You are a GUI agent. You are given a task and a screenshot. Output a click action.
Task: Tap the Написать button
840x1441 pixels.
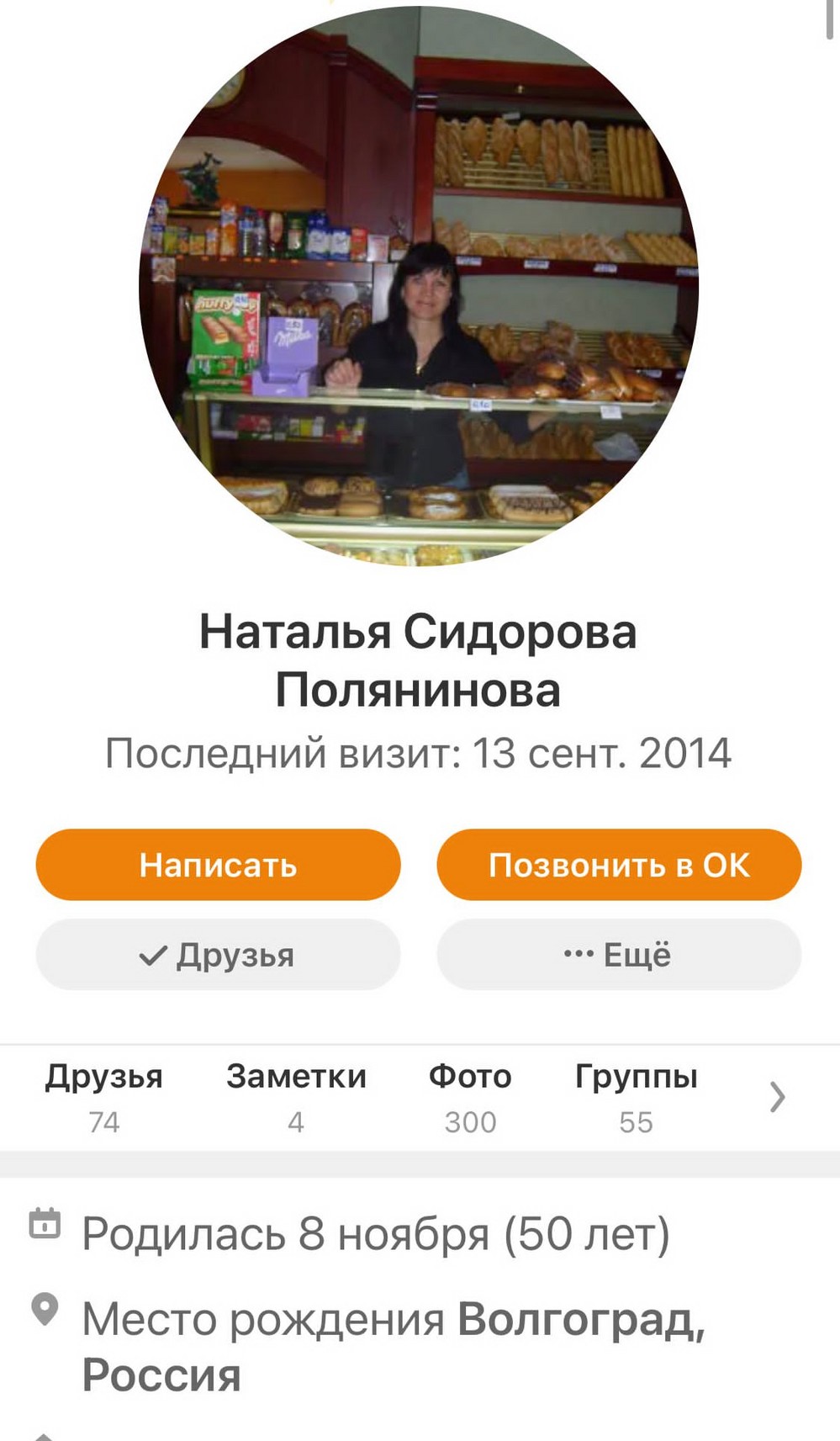click(218, 865)
